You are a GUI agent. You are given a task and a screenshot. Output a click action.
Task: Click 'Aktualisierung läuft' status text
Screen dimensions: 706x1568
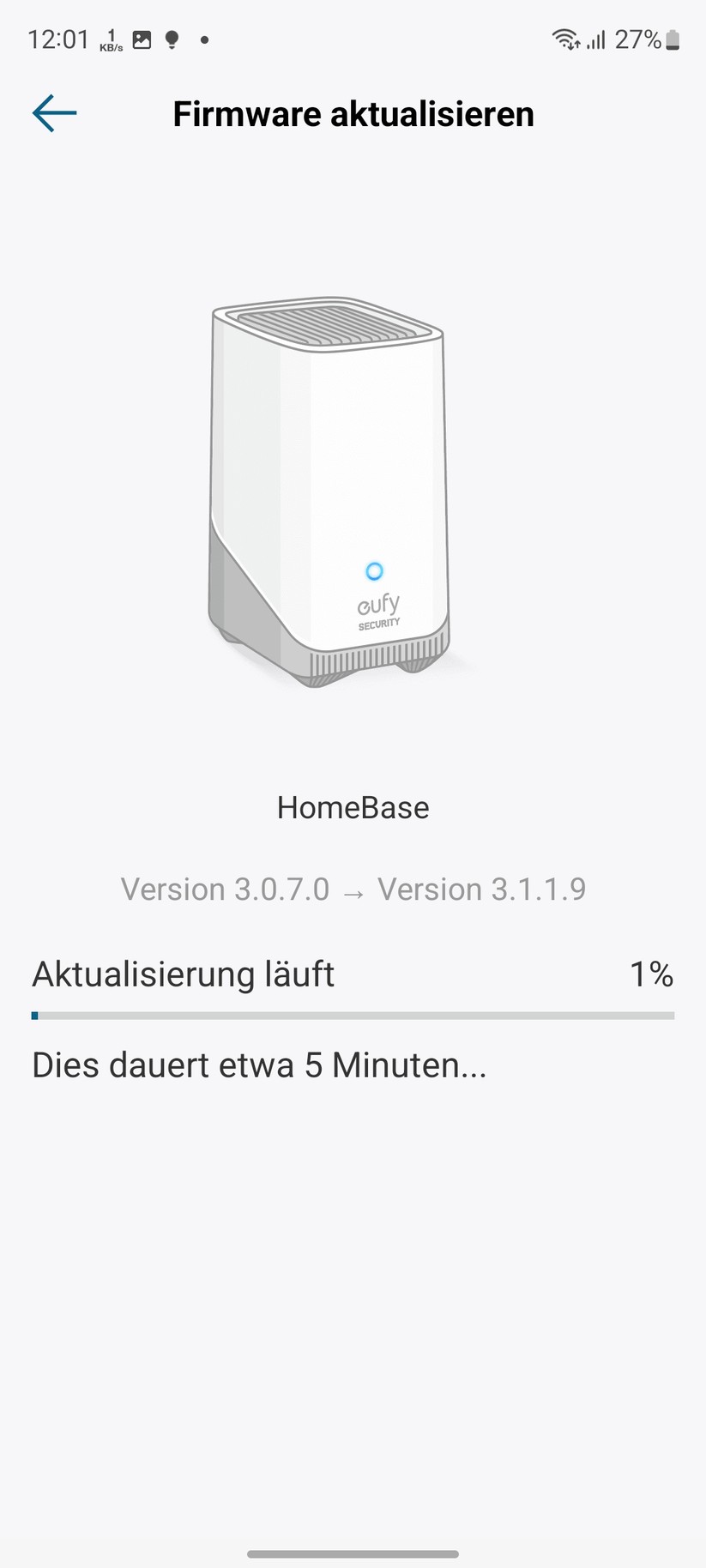click(x=183, y=974)
